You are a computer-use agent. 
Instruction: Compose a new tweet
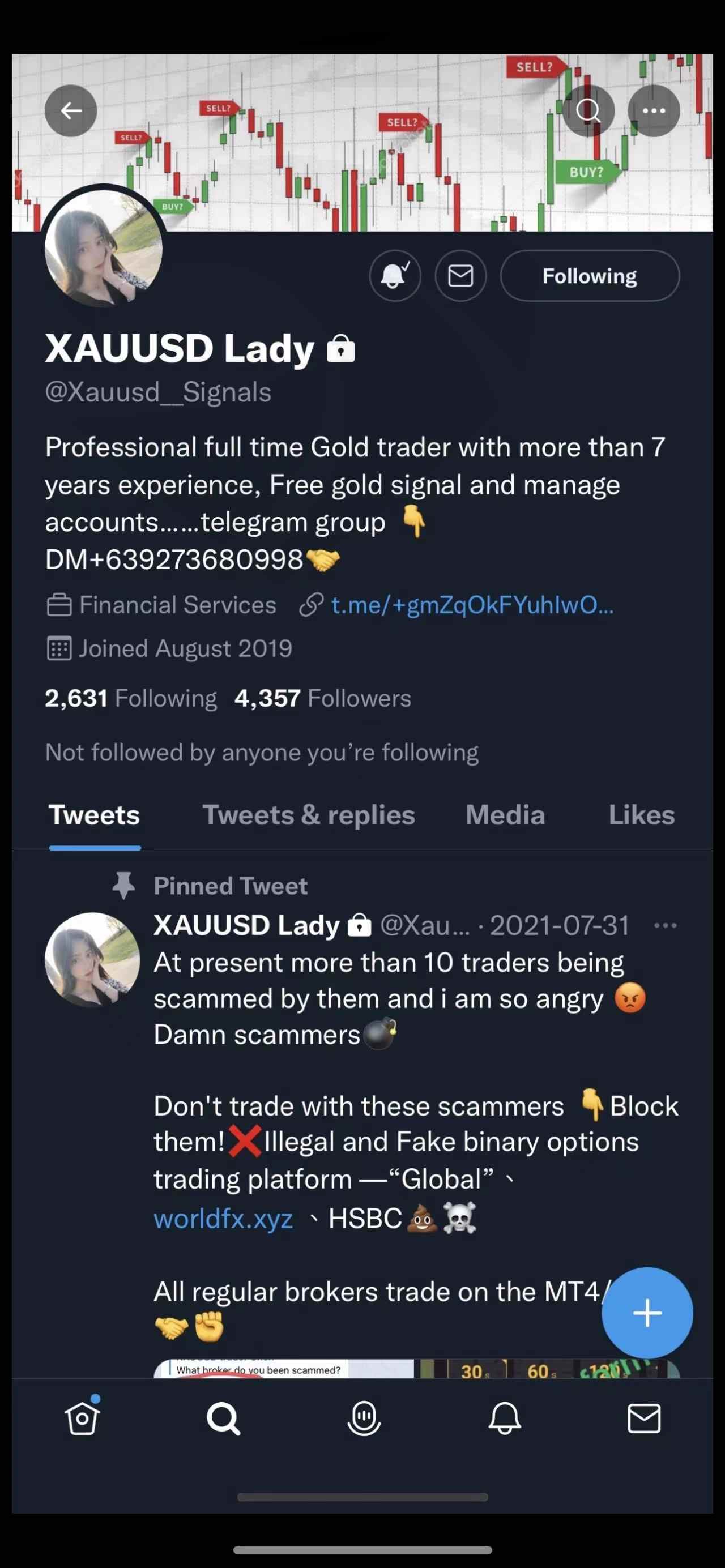point(647,1314)
